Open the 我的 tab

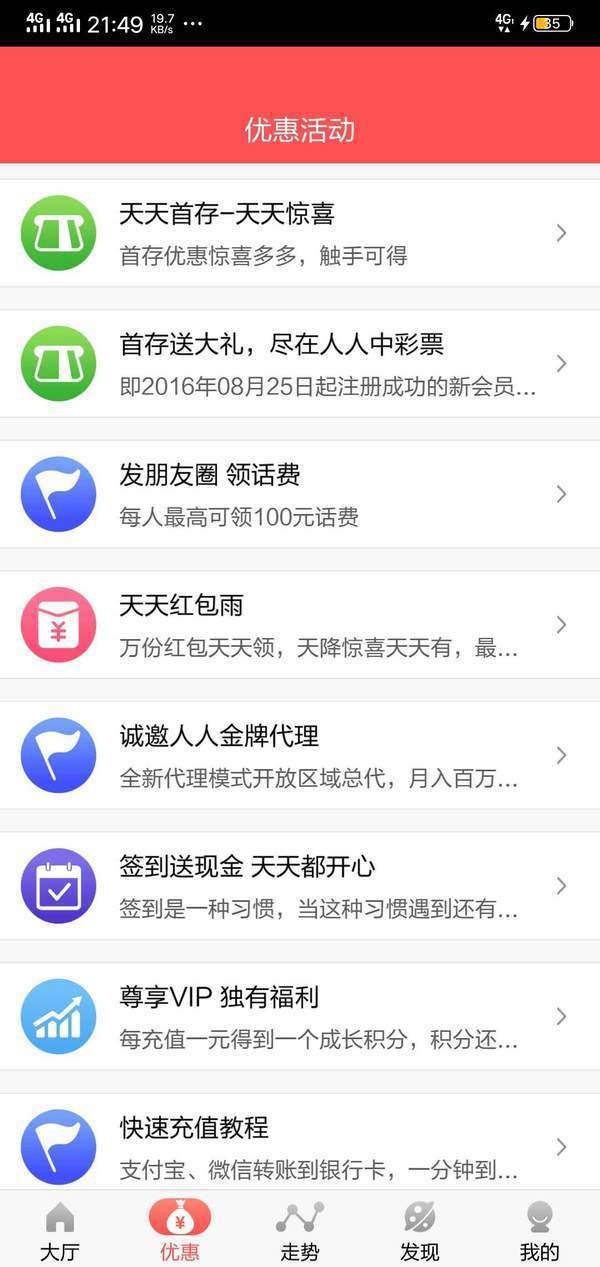coord(540,1230)
